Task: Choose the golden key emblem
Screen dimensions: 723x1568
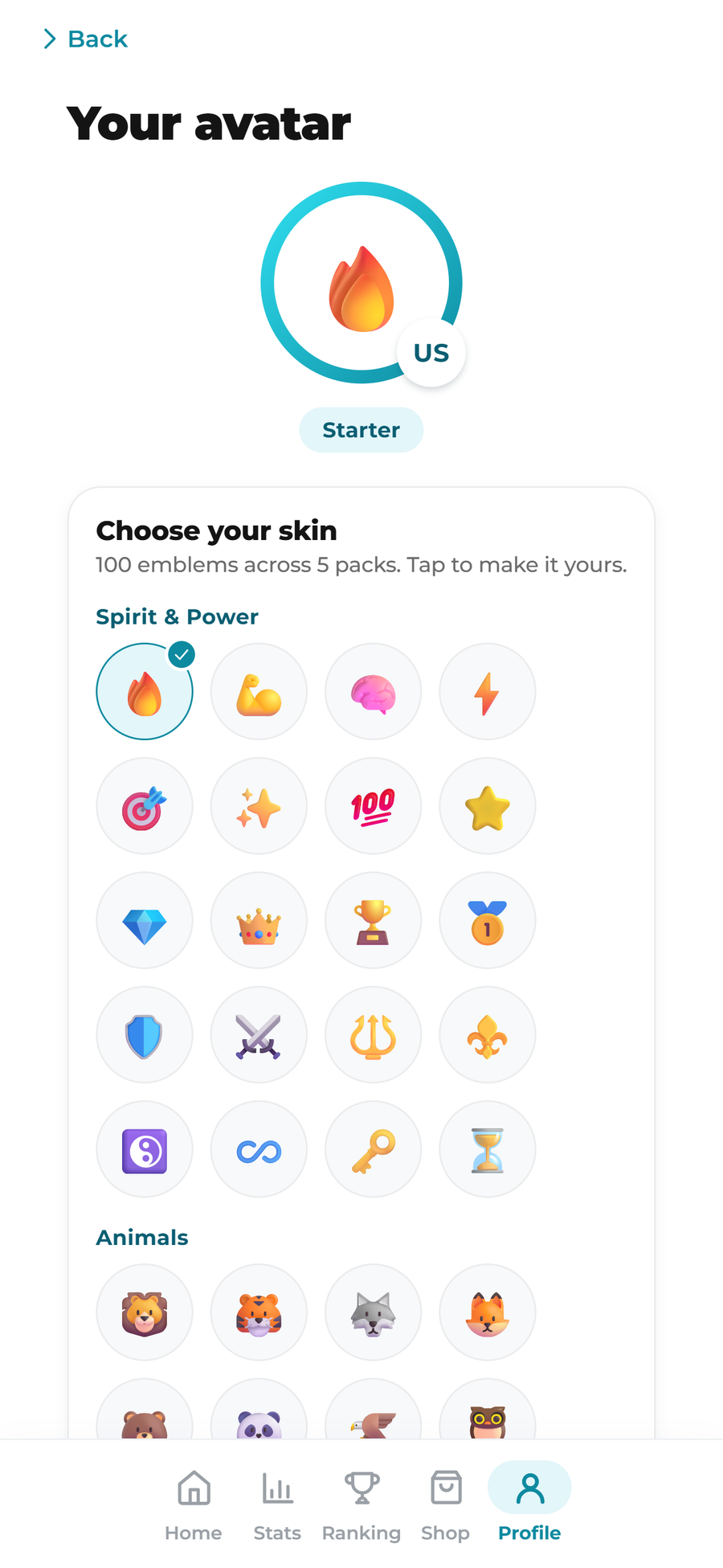Action: [373, 1148]
